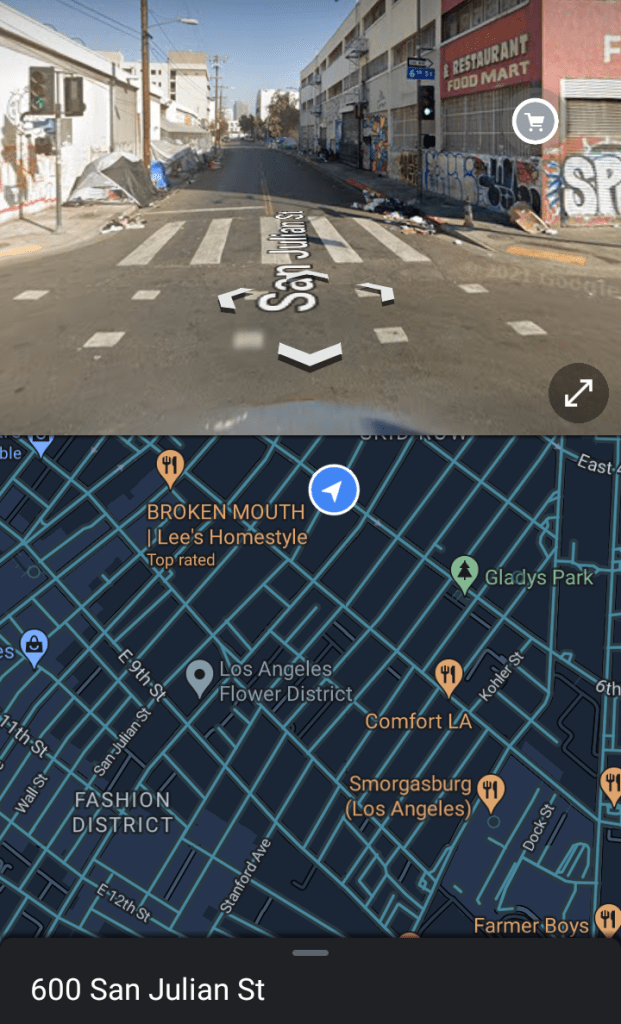
Task: Select the Gladys Park marker
Action: click(464, 573)
